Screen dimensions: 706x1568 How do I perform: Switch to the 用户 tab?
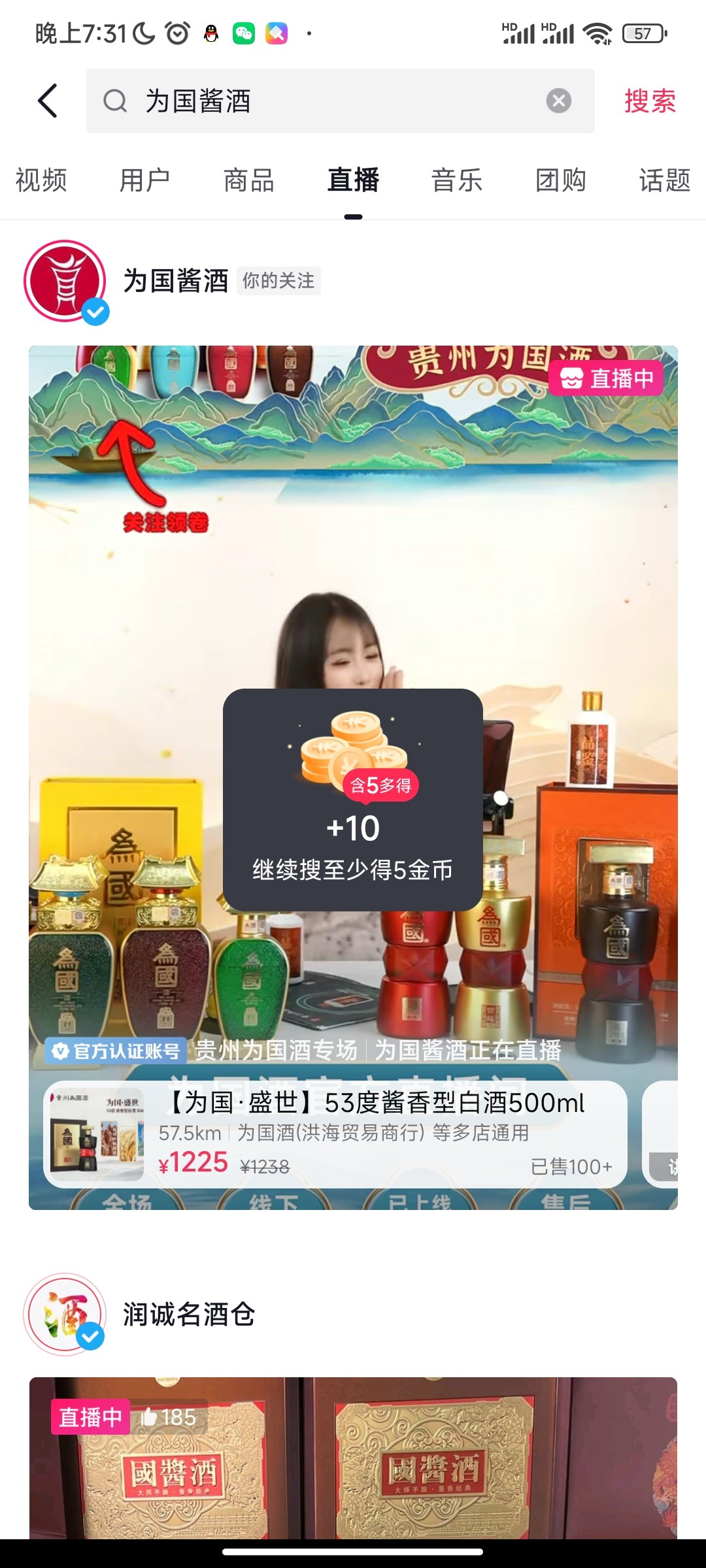pyautogui.click(x=145, y=180)
